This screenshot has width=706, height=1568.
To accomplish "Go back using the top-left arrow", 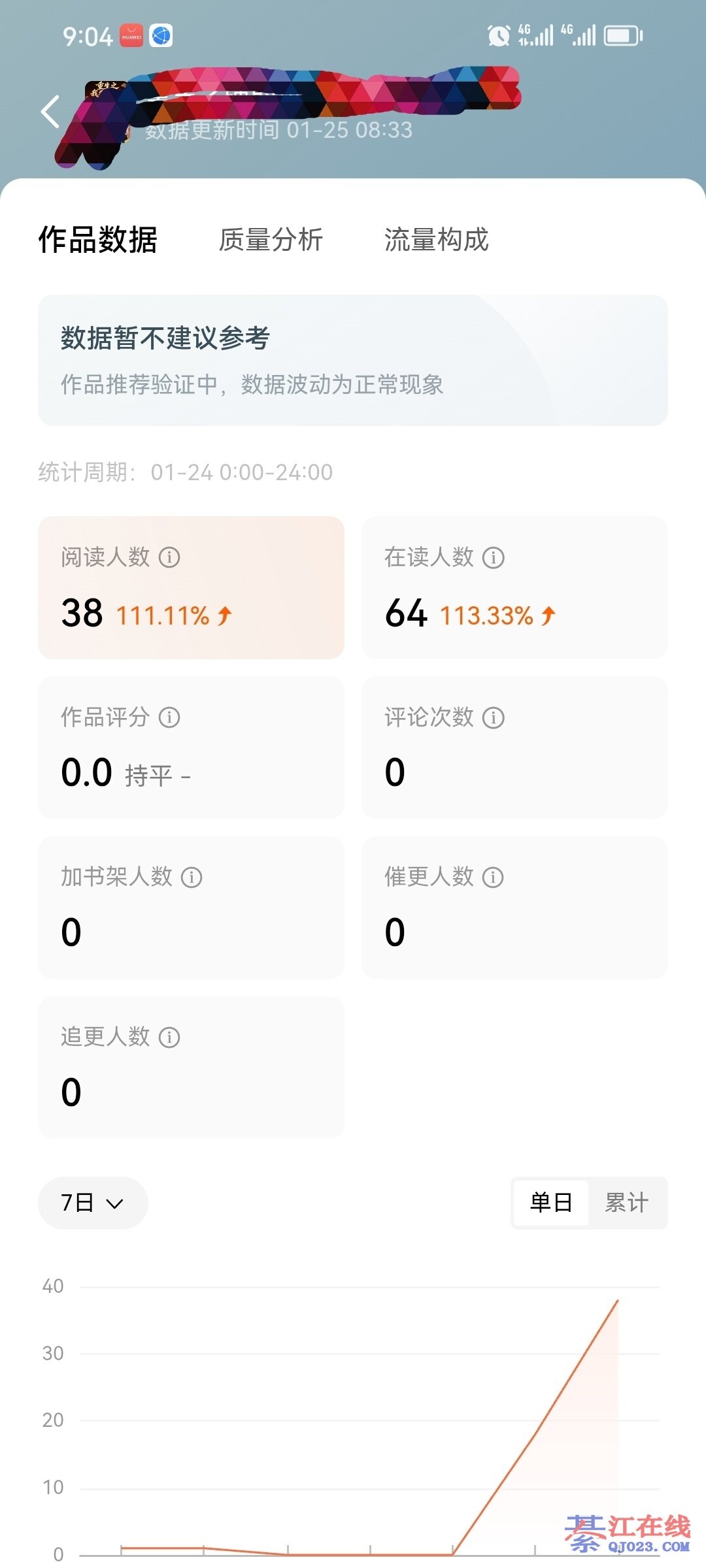I will pos(50,111).
